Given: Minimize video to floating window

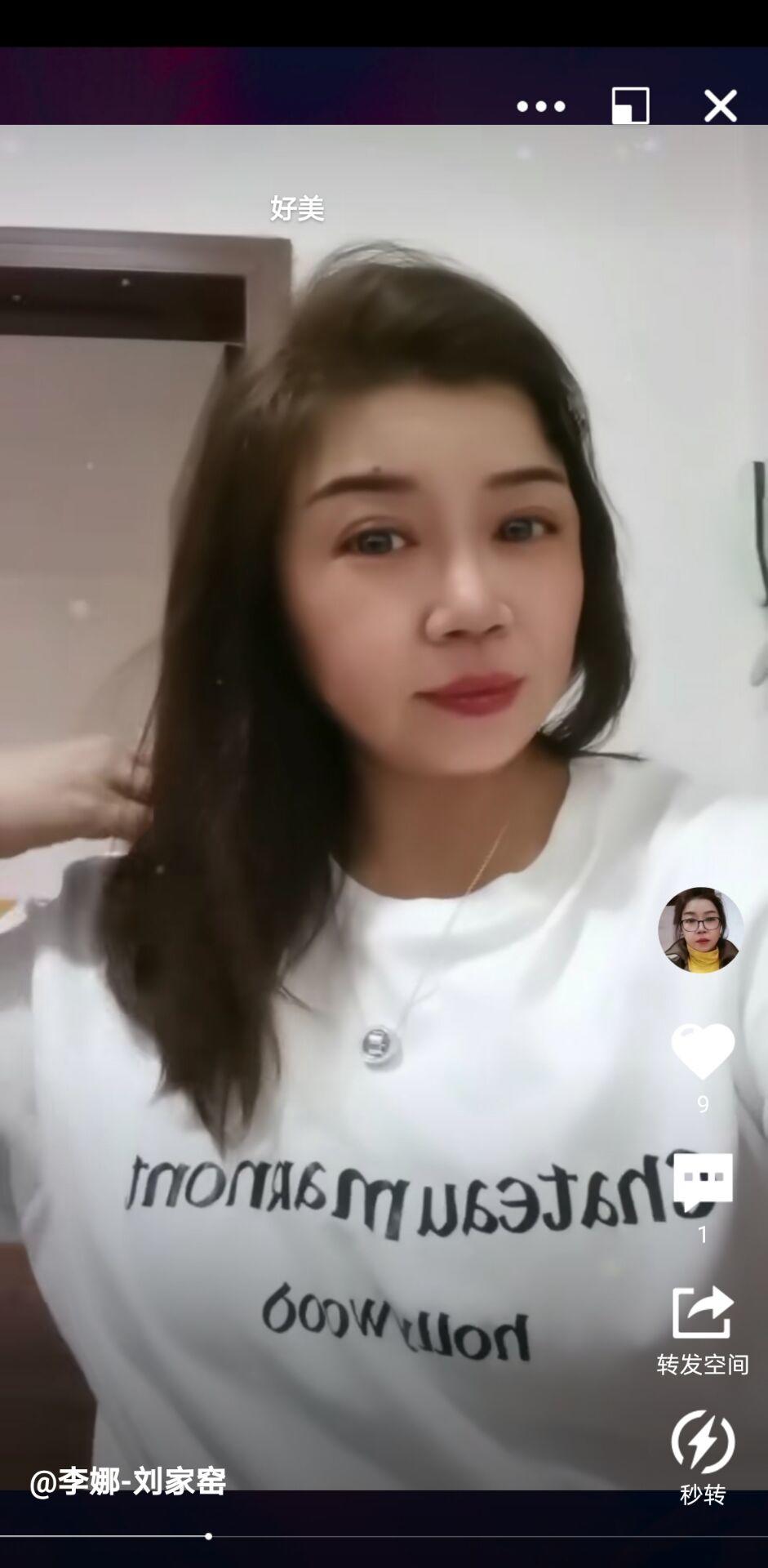Looking at the screenshot, I should (630, 106).
